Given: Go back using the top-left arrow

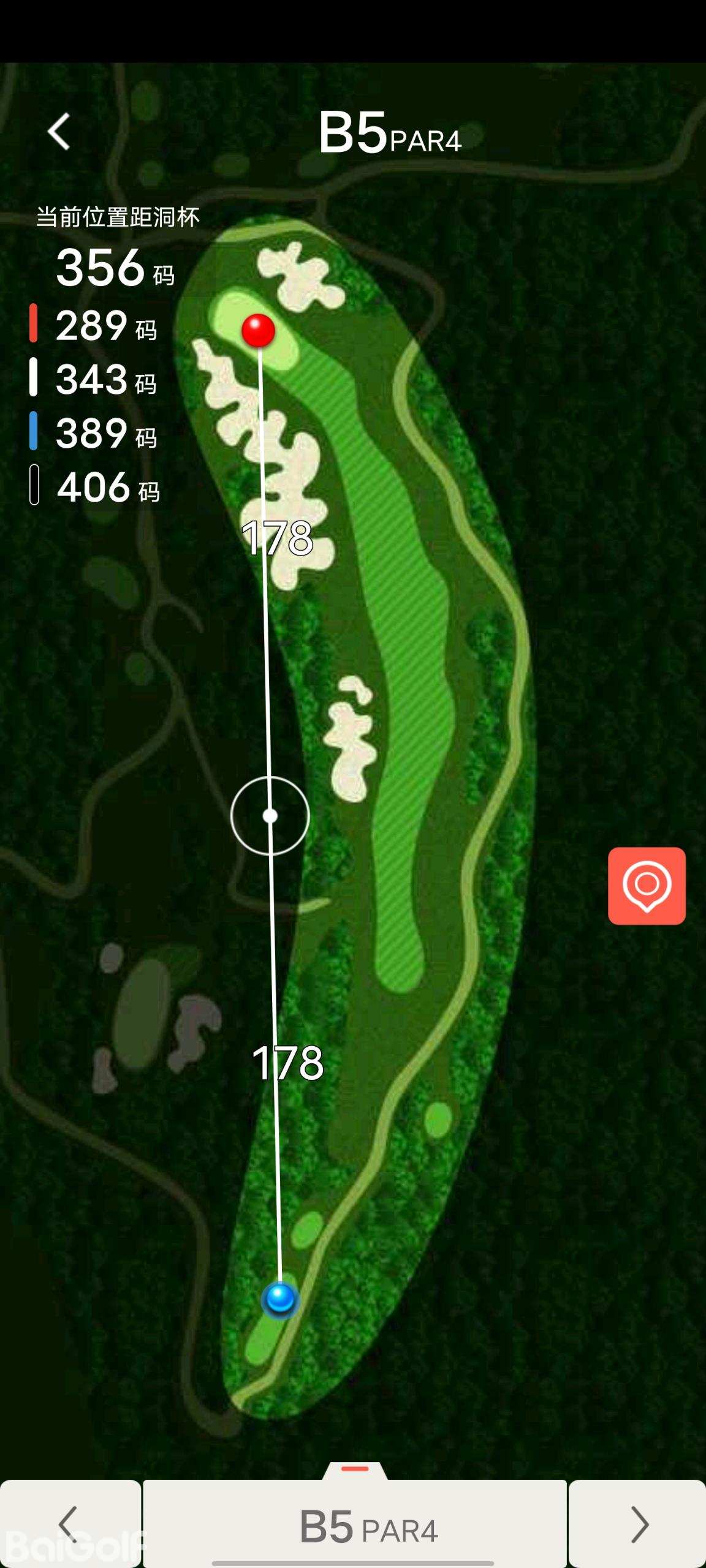Looking at the screenshot, I should click(59, 132).
